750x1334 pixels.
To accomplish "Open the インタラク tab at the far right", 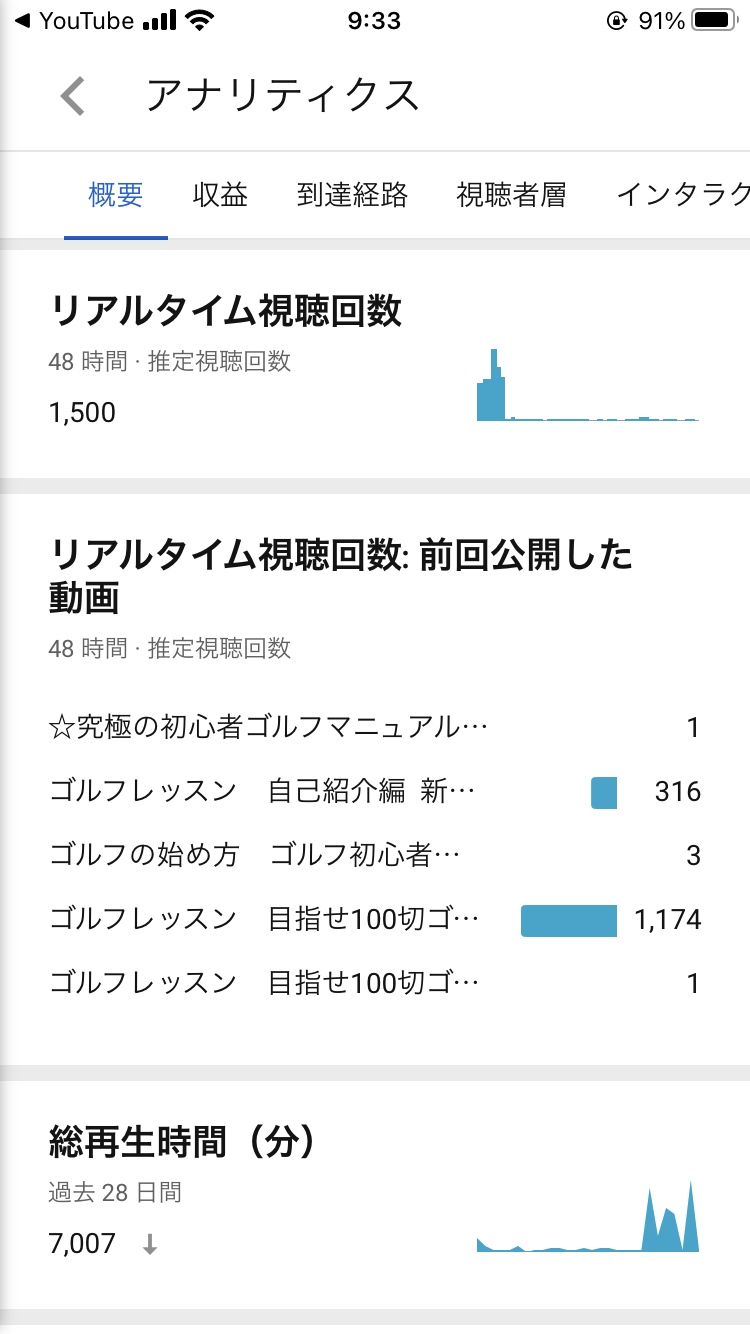I will tap(683, 196).
